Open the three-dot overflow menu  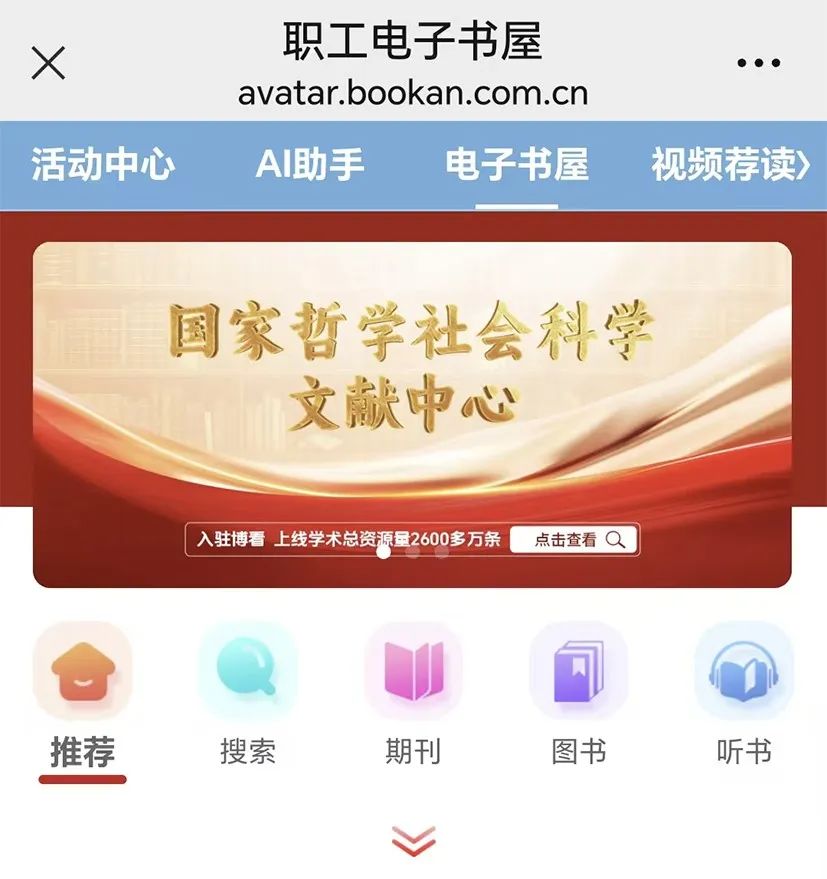tap(757, 64)
